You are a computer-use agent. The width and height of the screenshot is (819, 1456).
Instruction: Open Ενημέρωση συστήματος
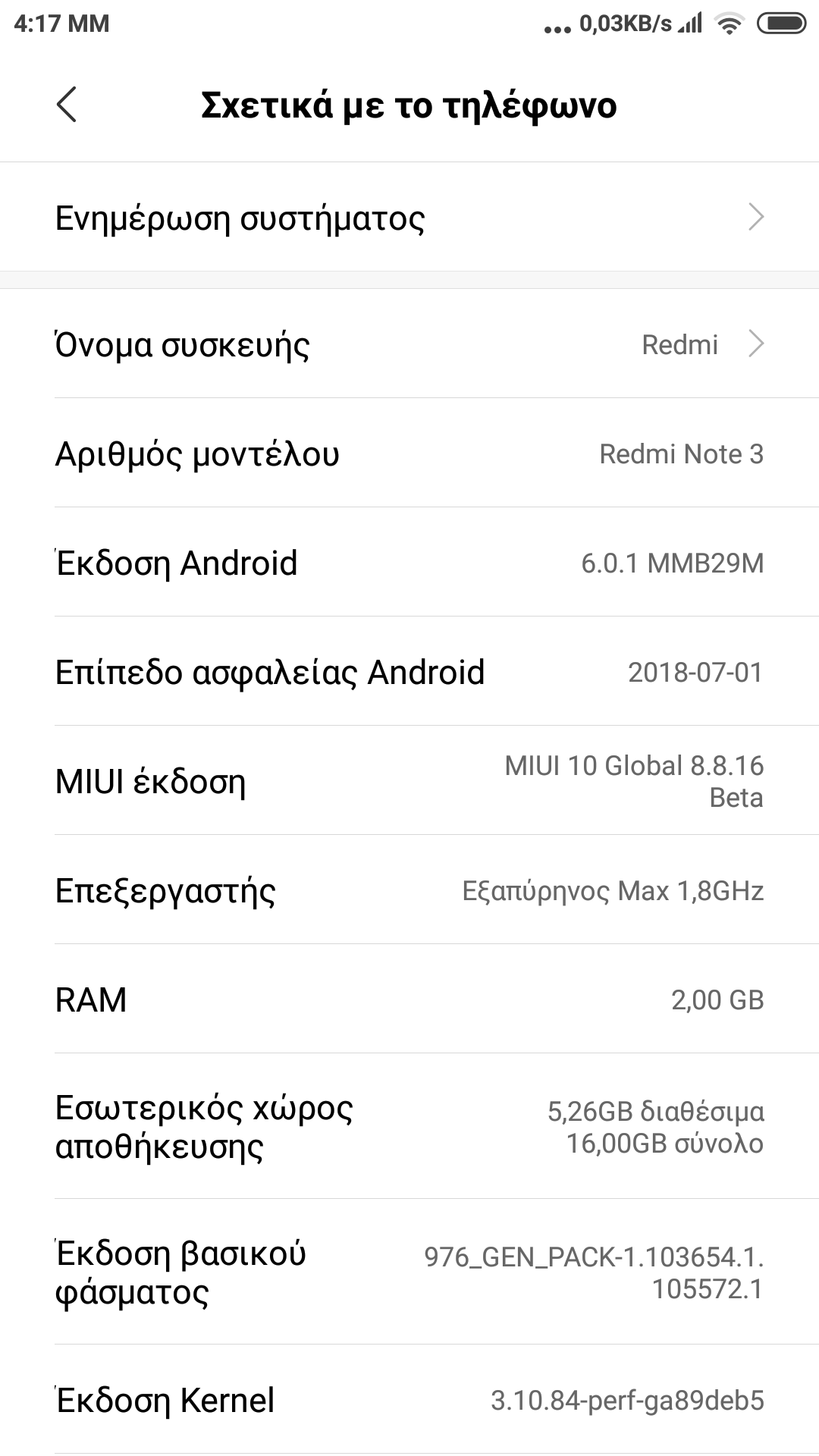409,218
